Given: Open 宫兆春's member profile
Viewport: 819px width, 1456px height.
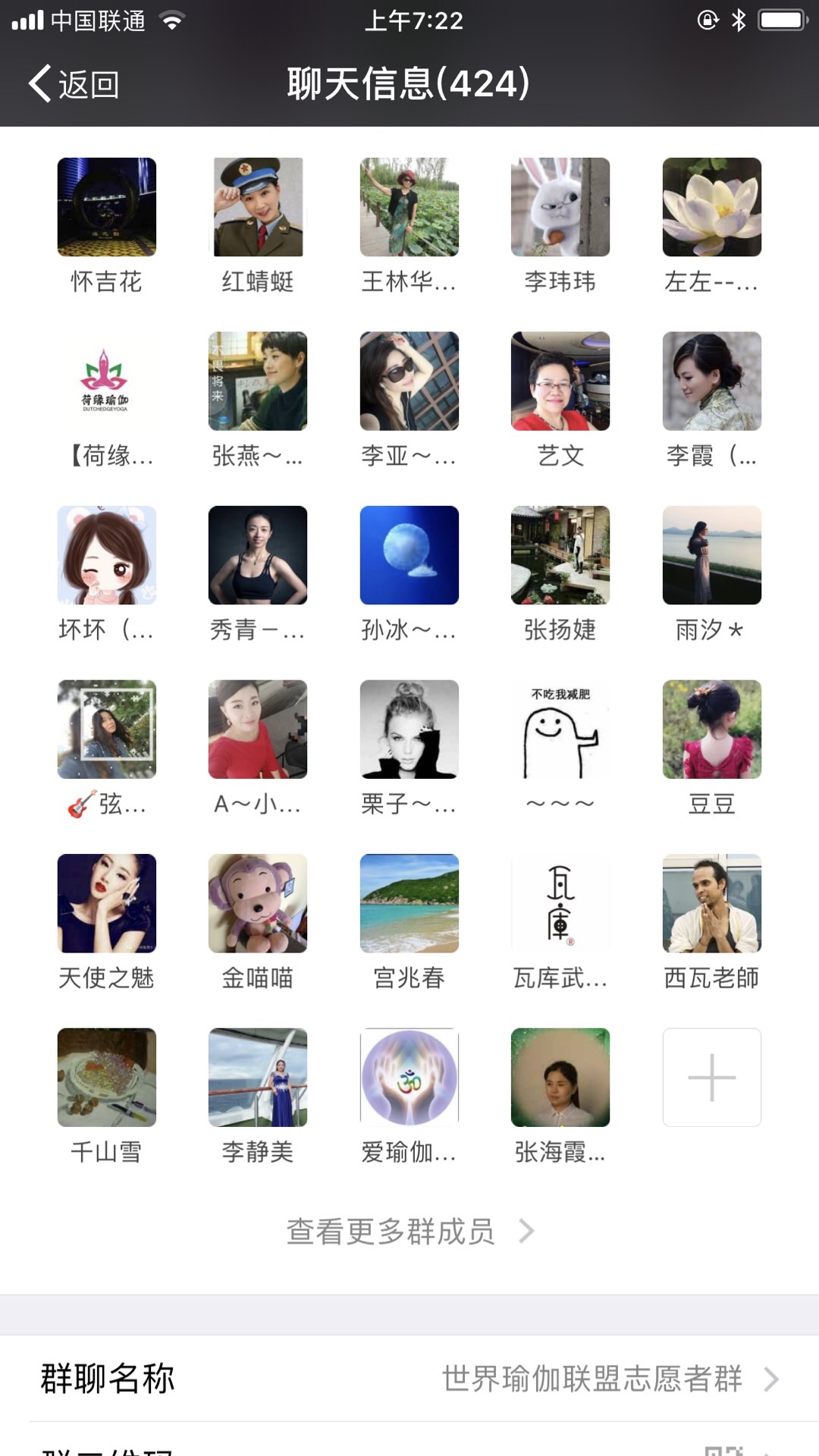Looking at the screenshot, I should (x=409, y=903).
